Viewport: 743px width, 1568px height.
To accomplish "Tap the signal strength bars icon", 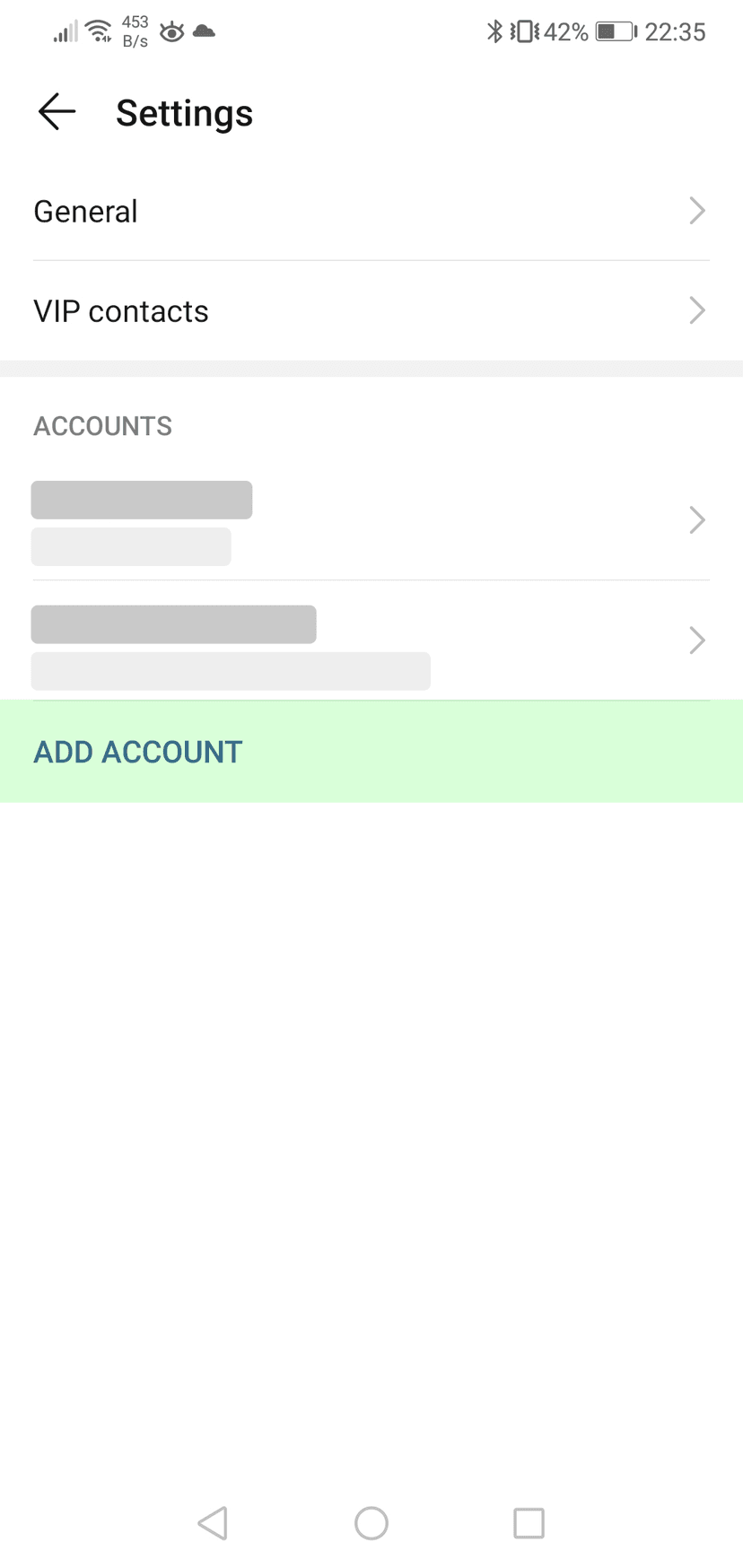I will point(64,32).
